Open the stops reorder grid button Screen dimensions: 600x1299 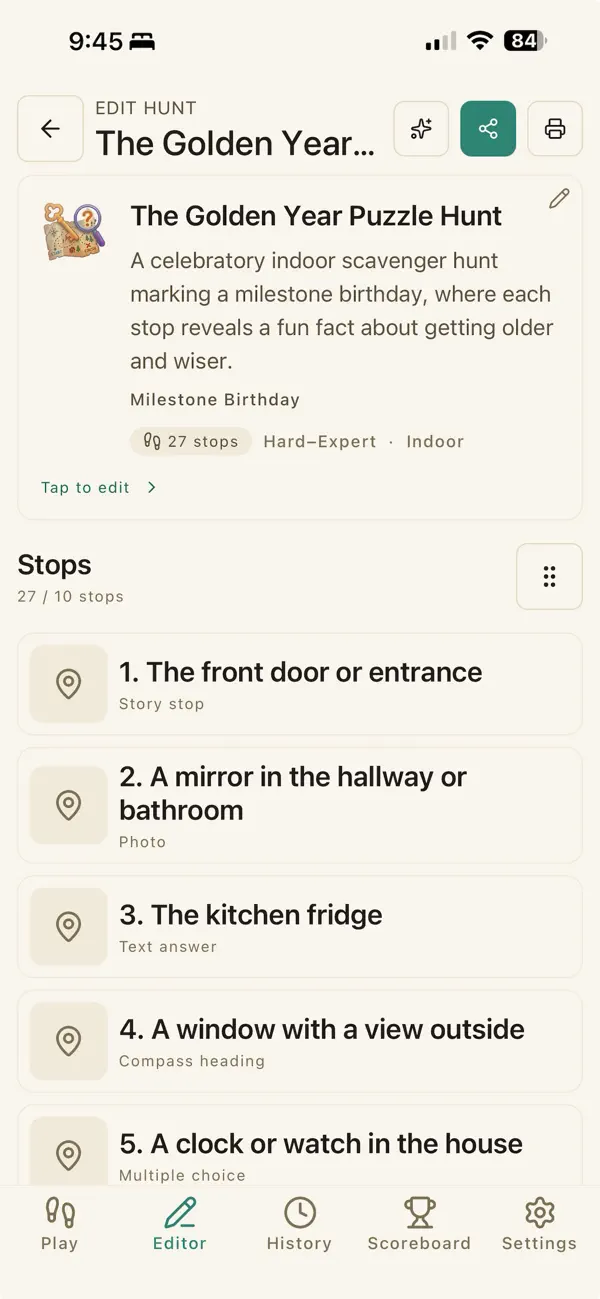549,577
